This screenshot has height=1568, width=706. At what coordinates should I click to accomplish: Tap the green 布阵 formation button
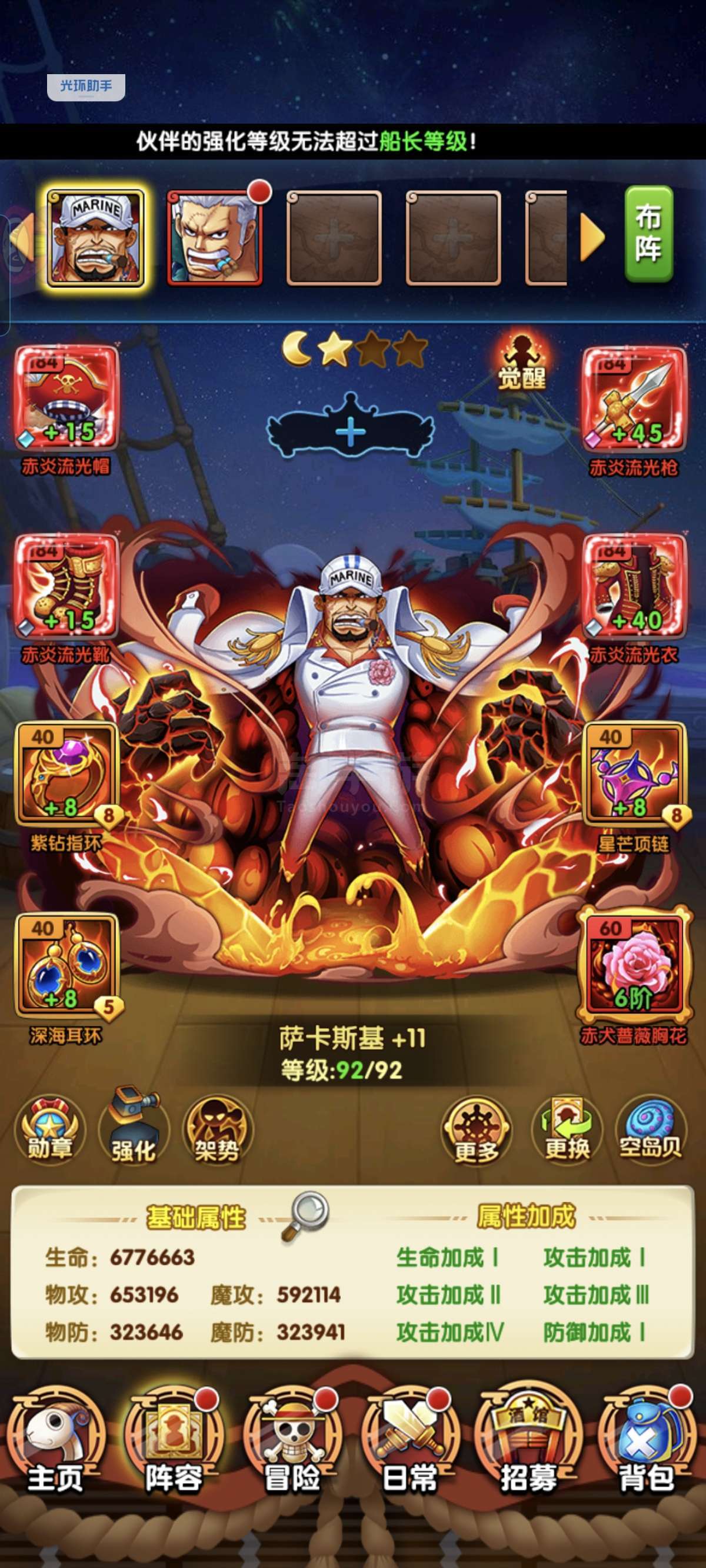tap(649, 234)
